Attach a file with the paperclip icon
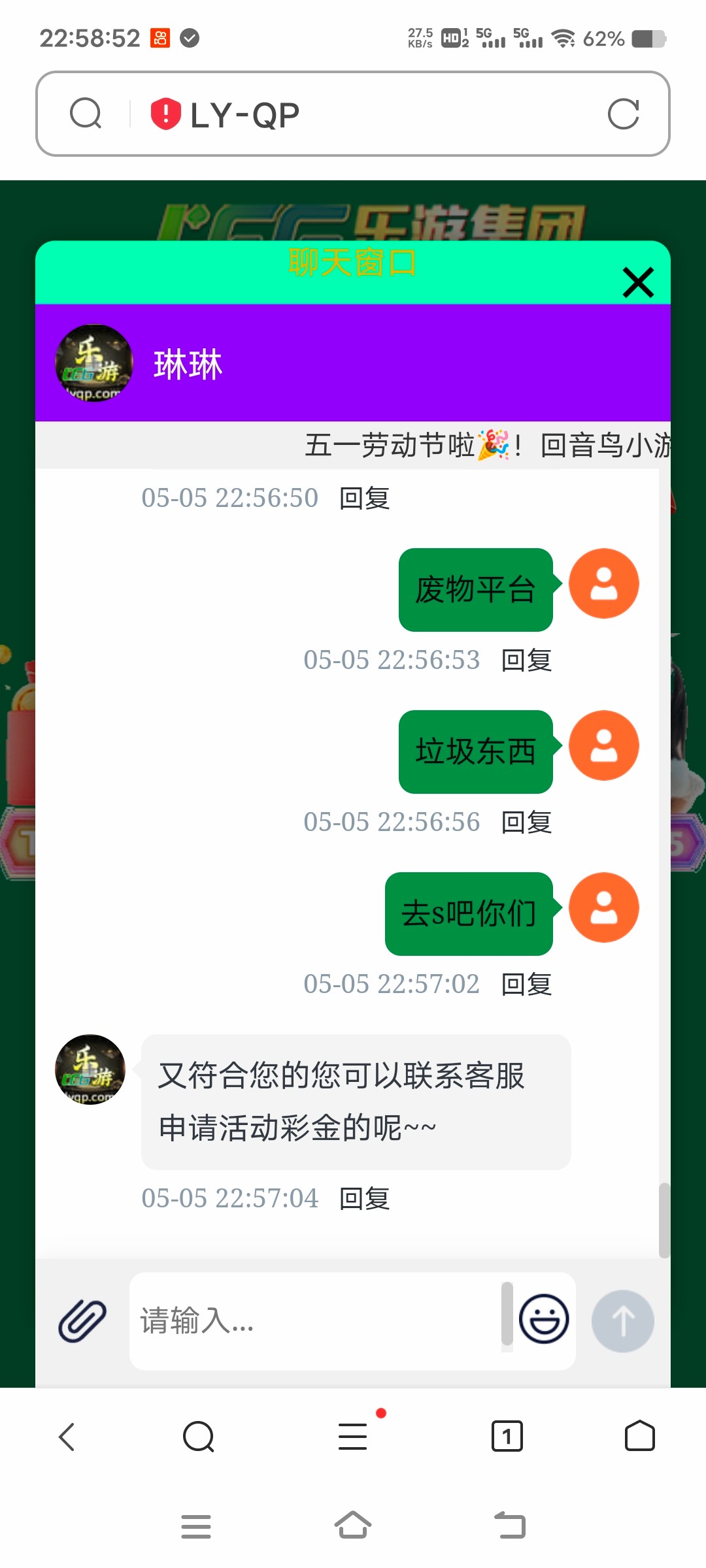Image resolution: width=706 pixels, height=1568 pixels. coord(82,1320)
